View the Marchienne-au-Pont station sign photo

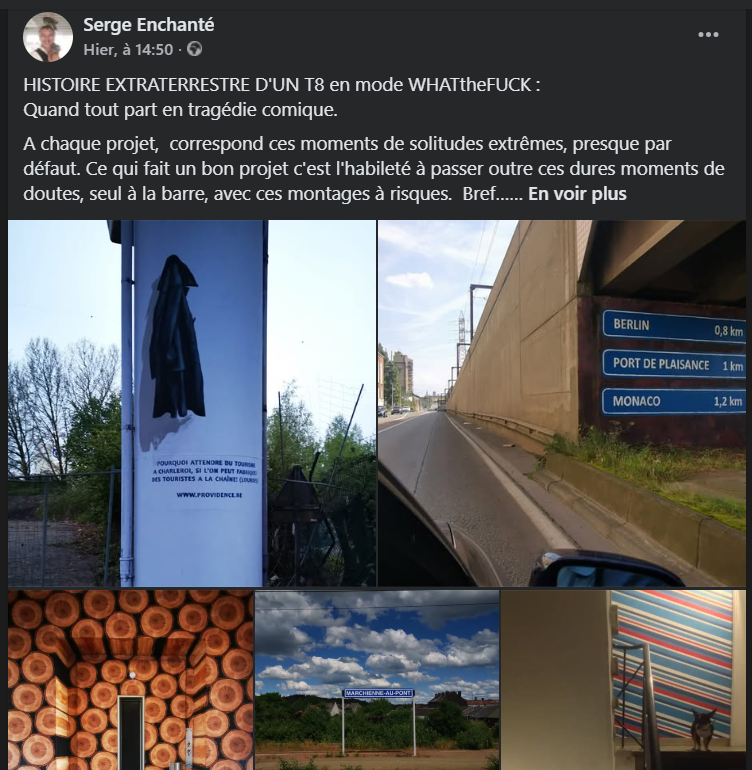tap(377, 679)
